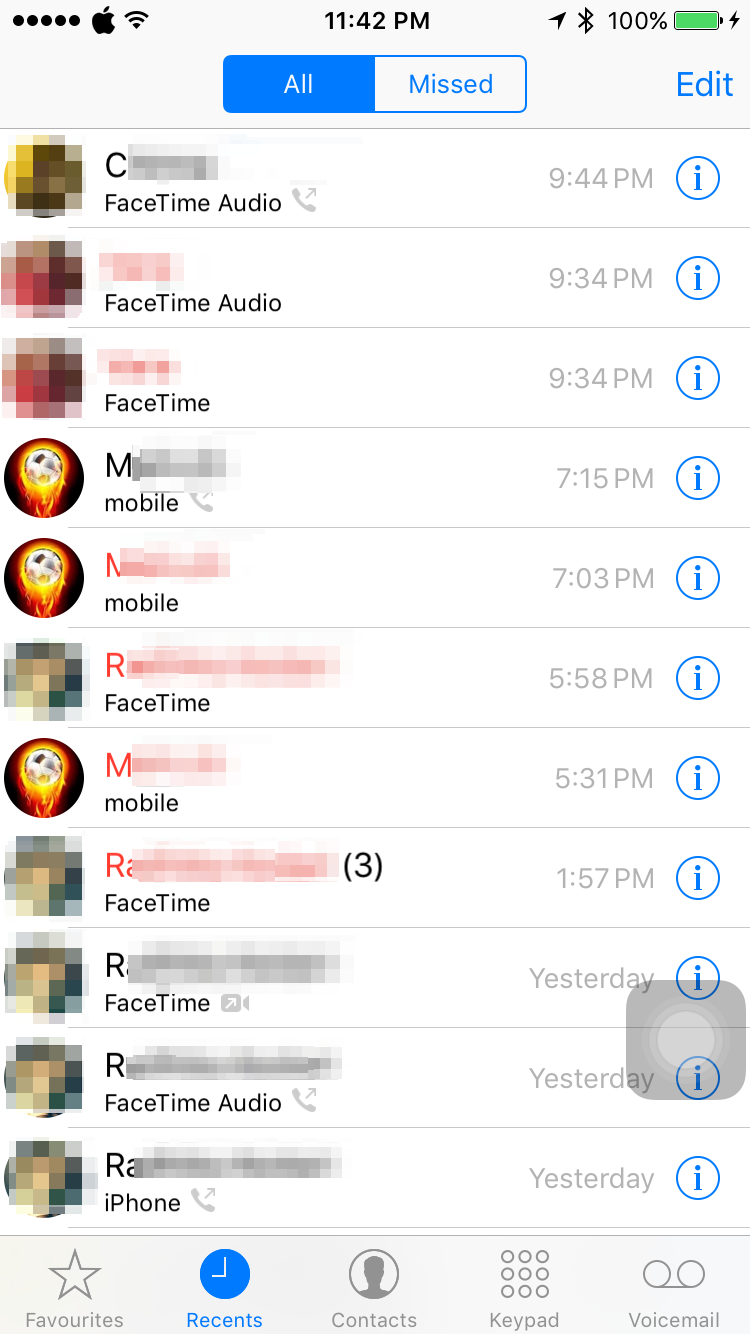This screenshot has width=750, height=1334.
Task: View details of the 5:58 PM FaceTime call
Action: pyautogui.click(x=698, y=678)
